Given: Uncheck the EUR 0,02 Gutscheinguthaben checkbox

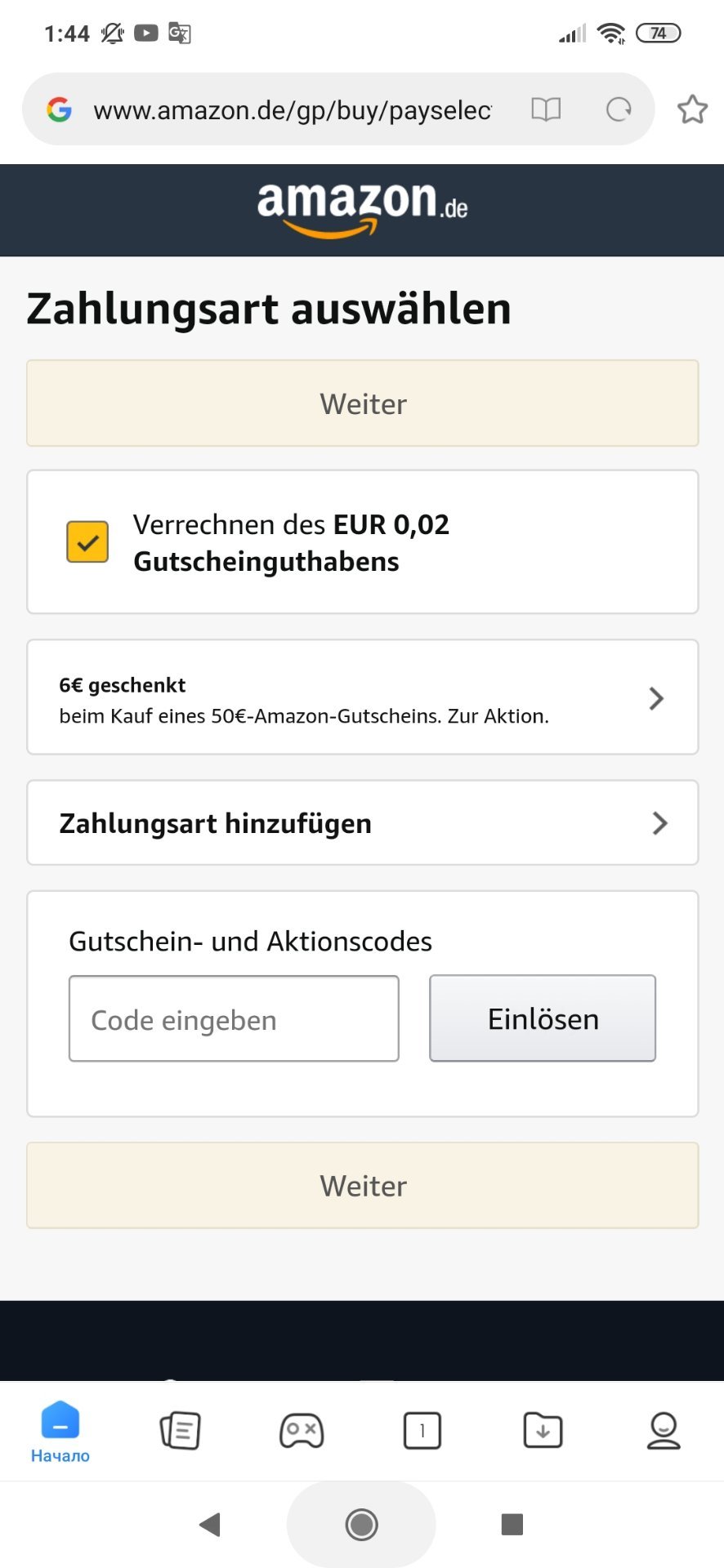Looking at the screenshot, I should click(x=87, y=542).
